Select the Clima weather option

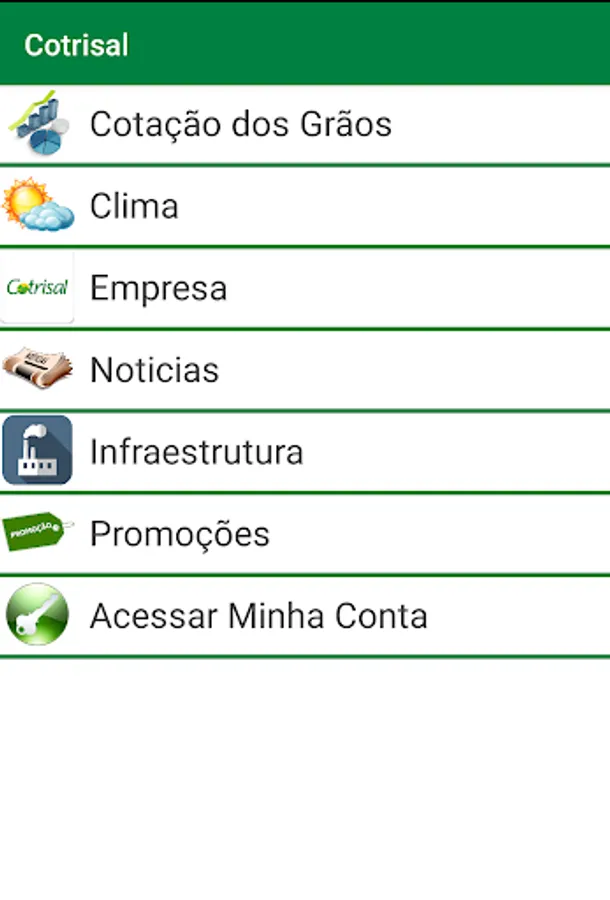135,206
